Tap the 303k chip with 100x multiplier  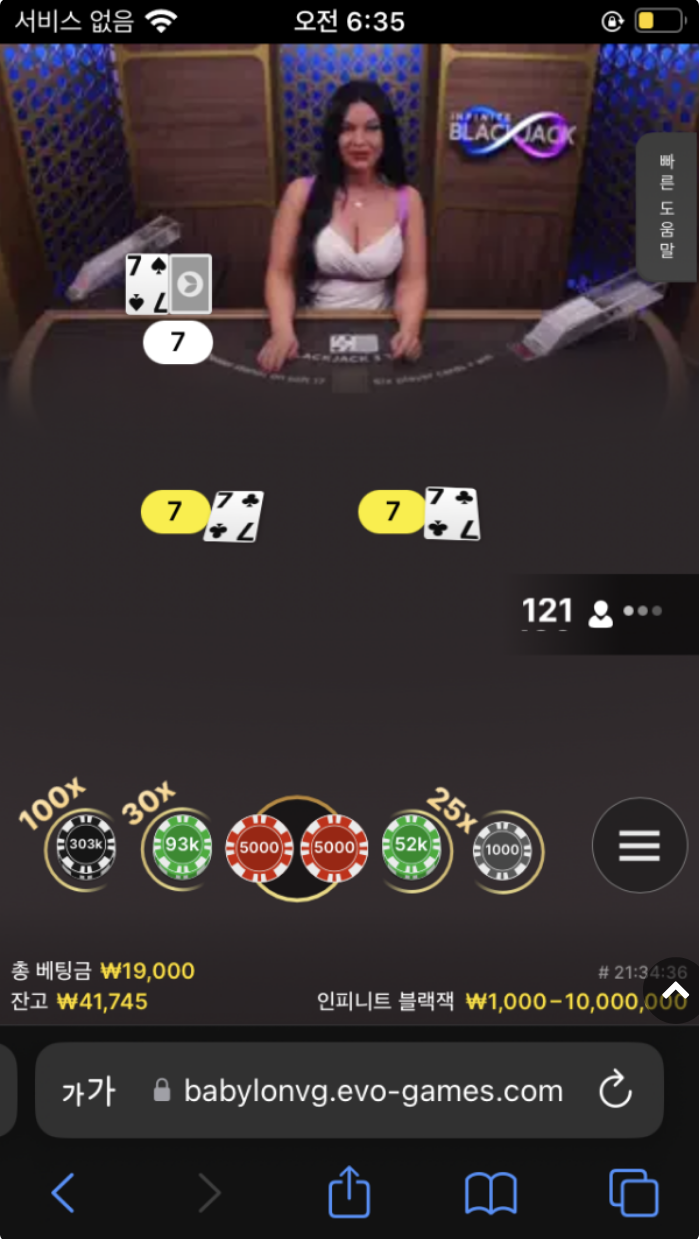85,846
